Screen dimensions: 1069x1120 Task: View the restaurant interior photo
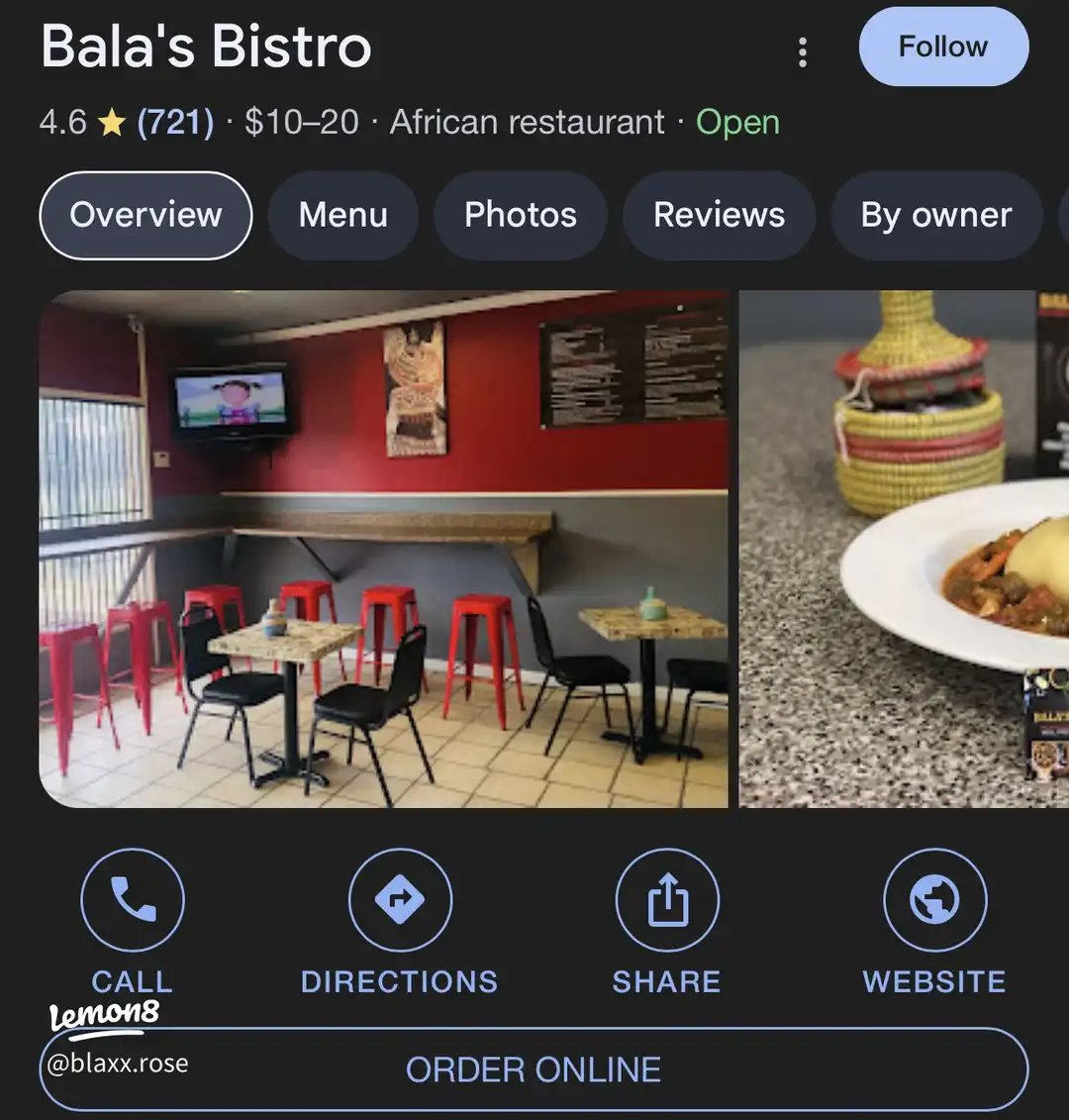(383, 549)
